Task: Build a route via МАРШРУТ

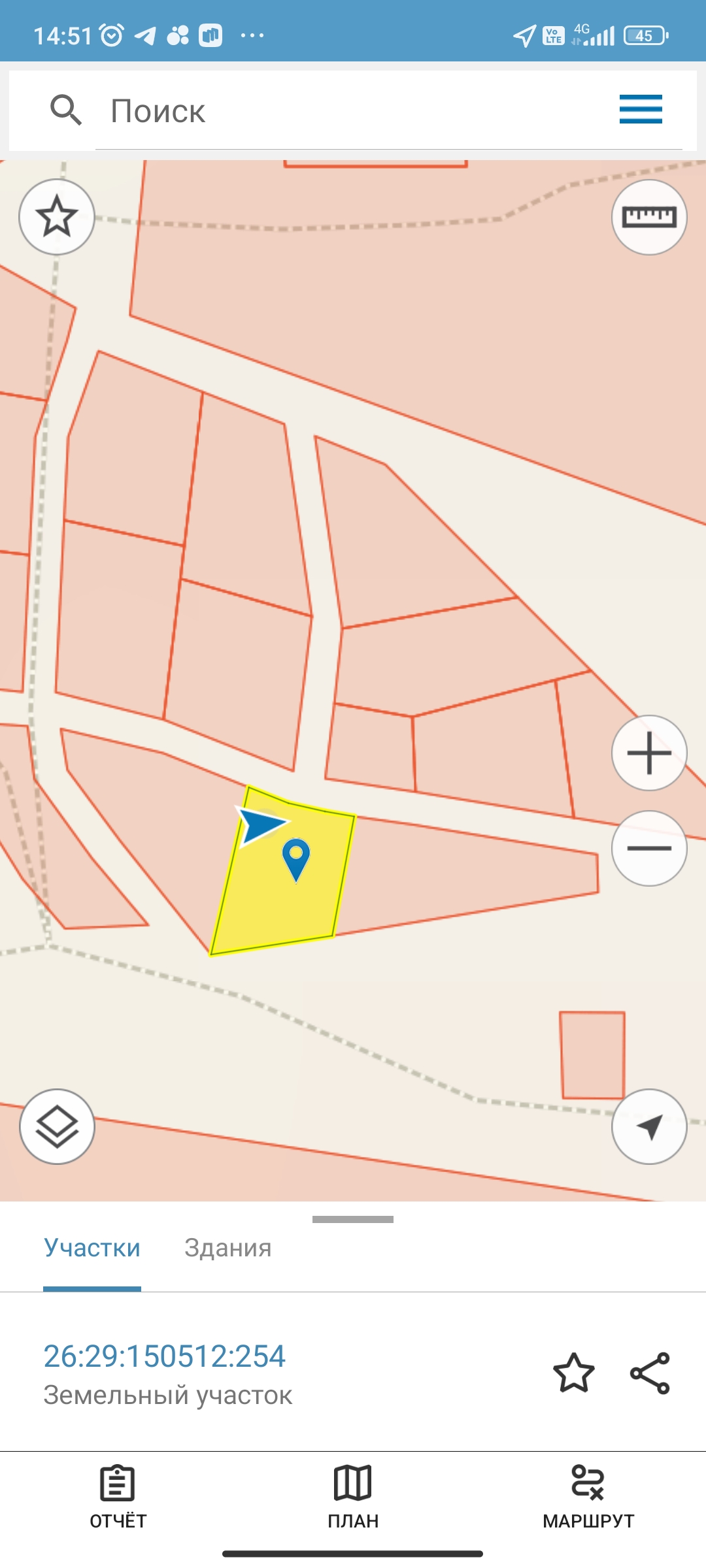Action: coord(588,1497)
